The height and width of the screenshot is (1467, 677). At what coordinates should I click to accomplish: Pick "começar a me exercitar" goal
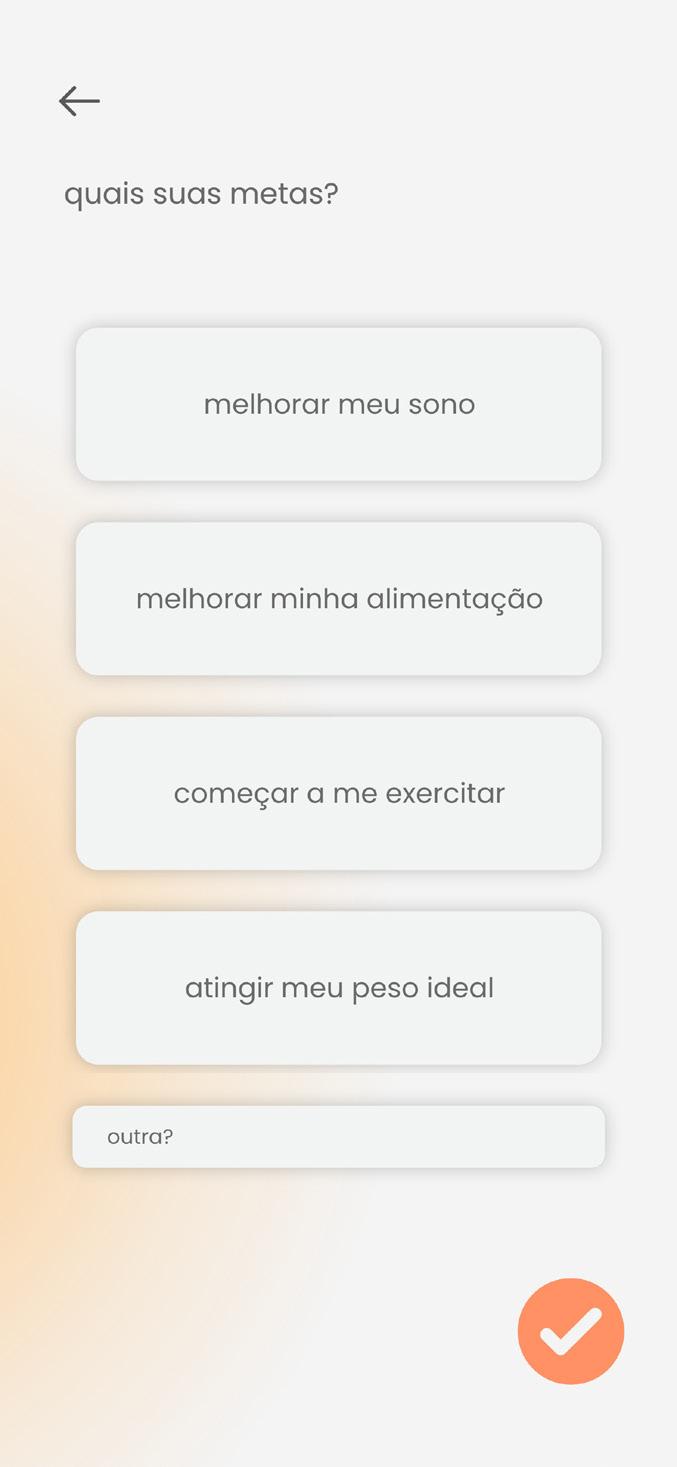[339, 793]
